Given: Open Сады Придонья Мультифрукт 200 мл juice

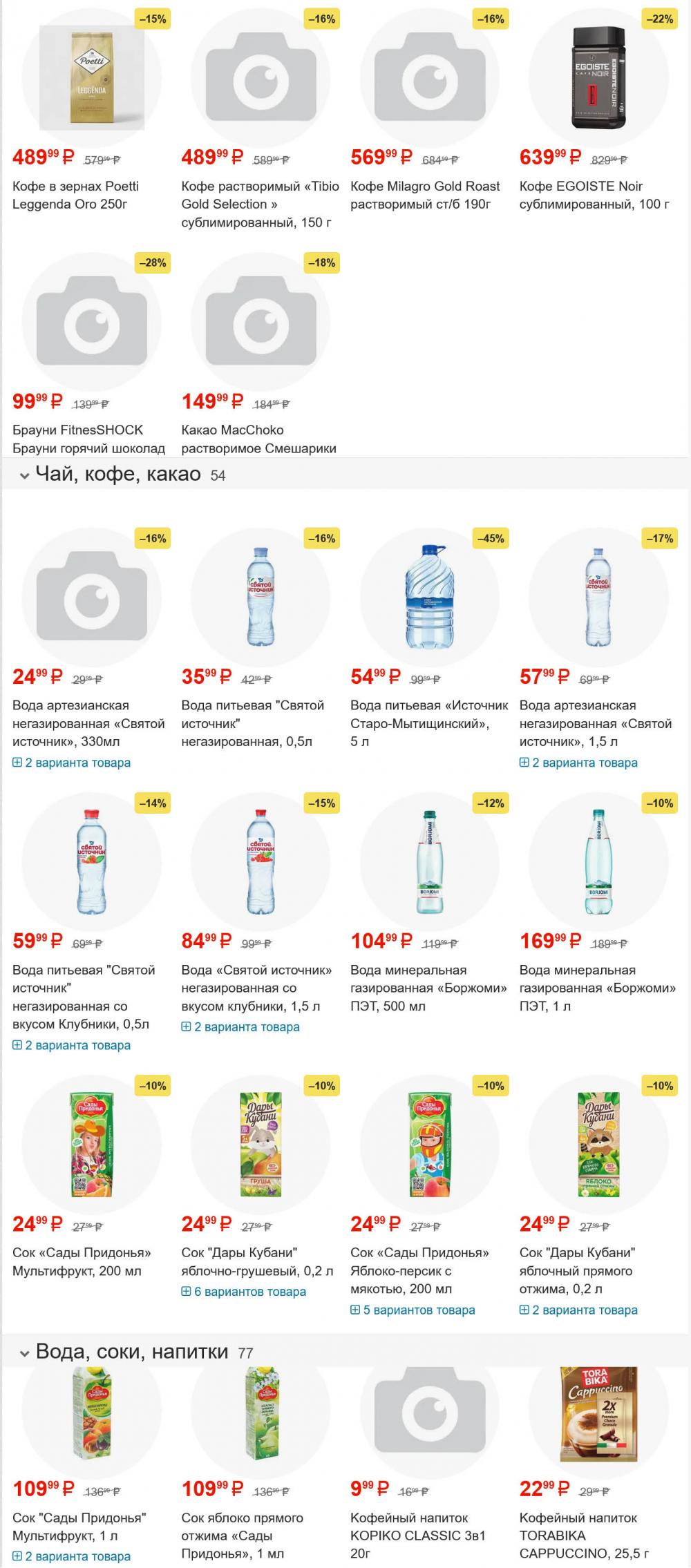Looking at the screenshot, I should pos(82,1261).
